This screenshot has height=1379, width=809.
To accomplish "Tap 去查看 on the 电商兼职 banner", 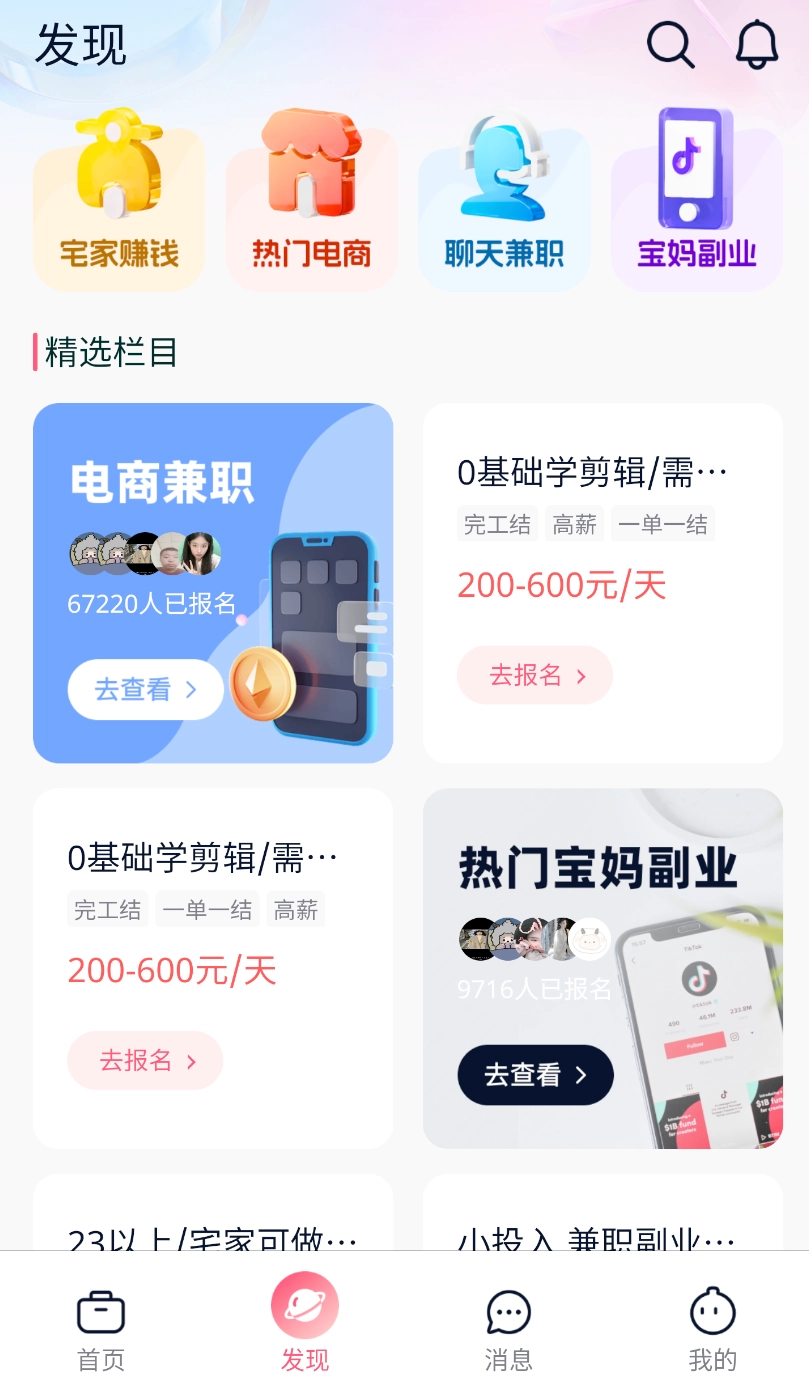I will pyautogui.click(x=144, y=689).
